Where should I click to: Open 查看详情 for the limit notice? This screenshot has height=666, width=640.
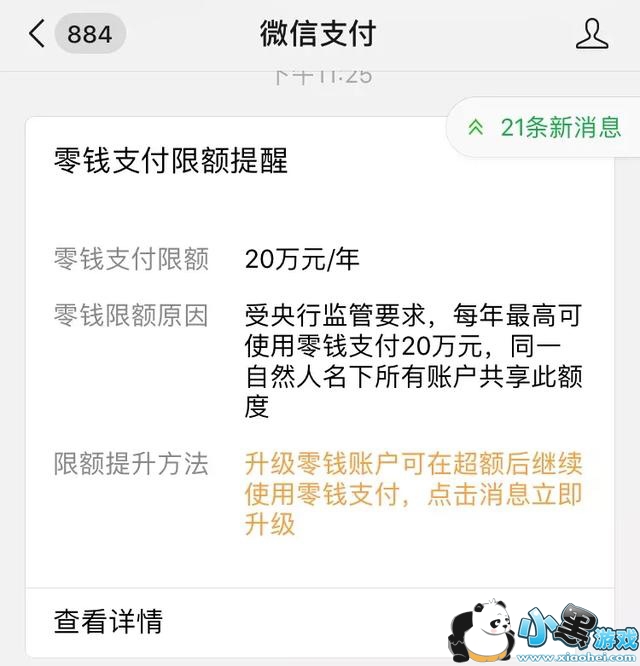[109, 620]
